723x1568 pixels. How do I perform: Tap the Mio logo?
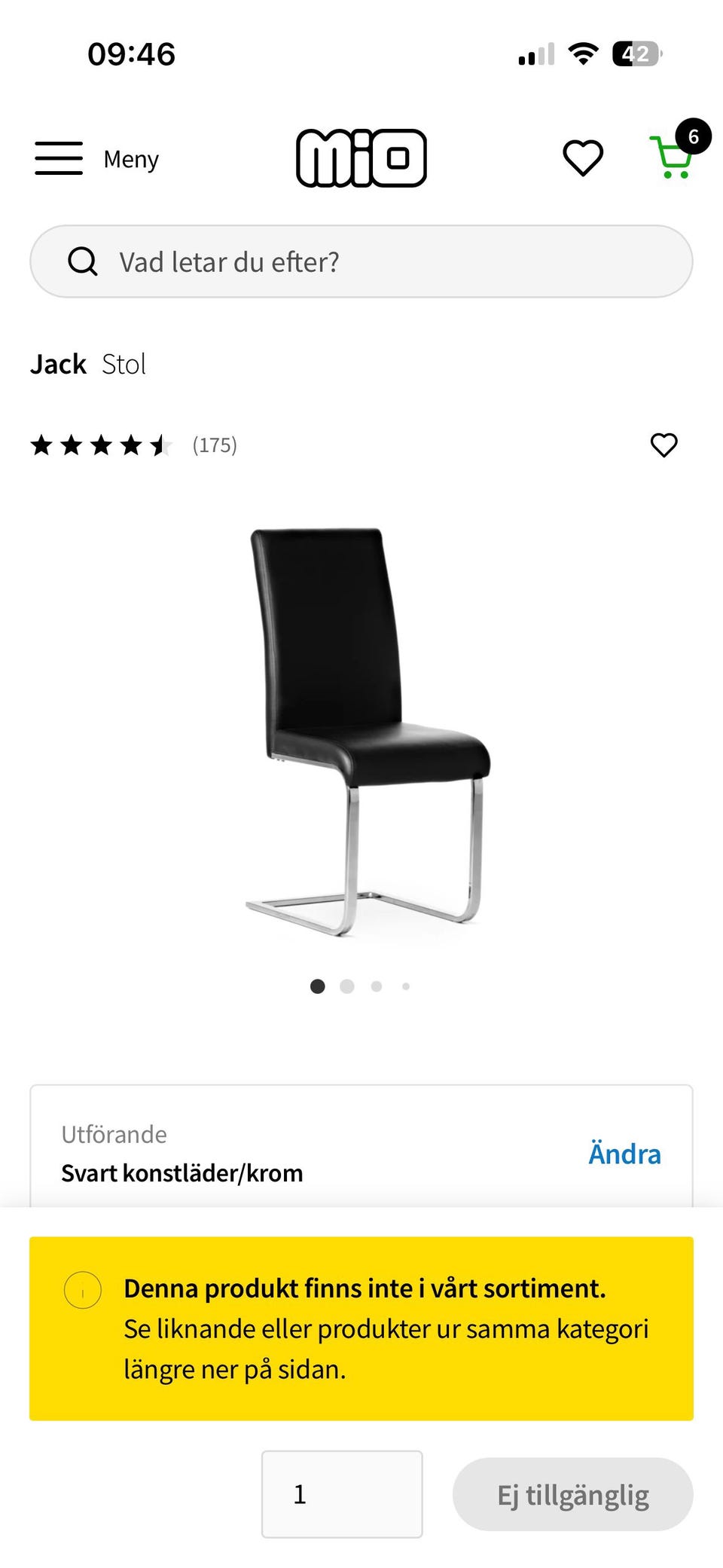click(x=360, y=157)
